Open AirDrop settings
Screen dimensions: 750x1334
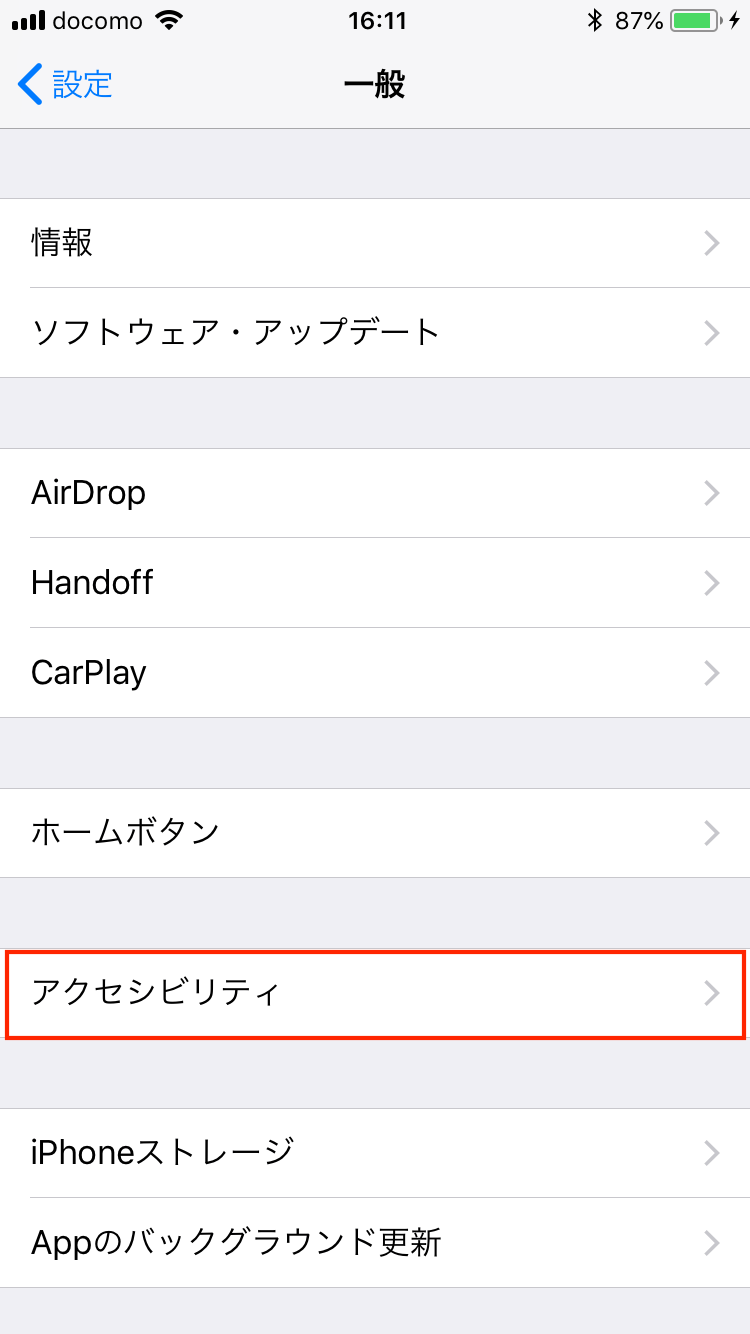coord(375,493)
